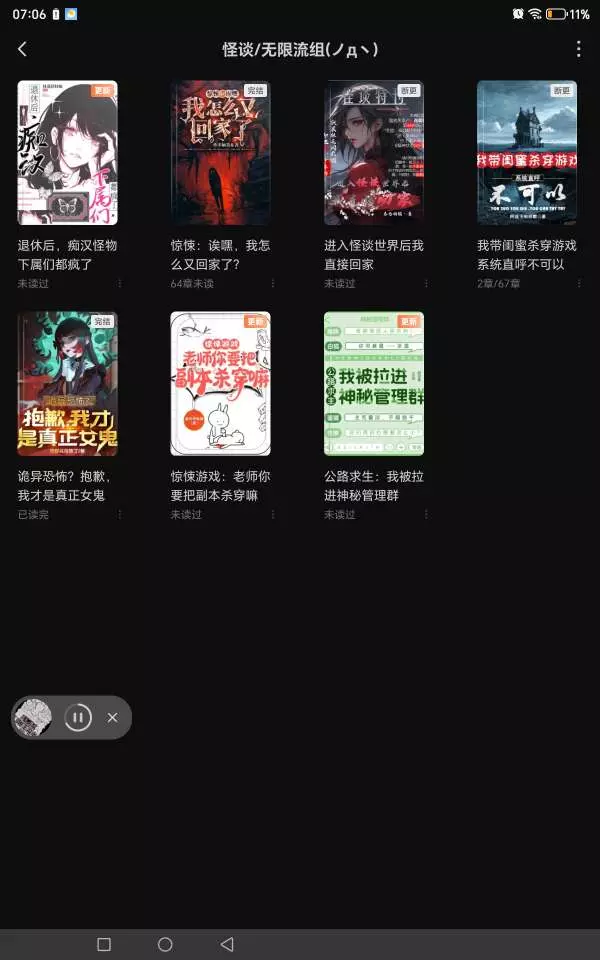Tap the system home button
The image size is (600, 960).
[x=165, y=944]
